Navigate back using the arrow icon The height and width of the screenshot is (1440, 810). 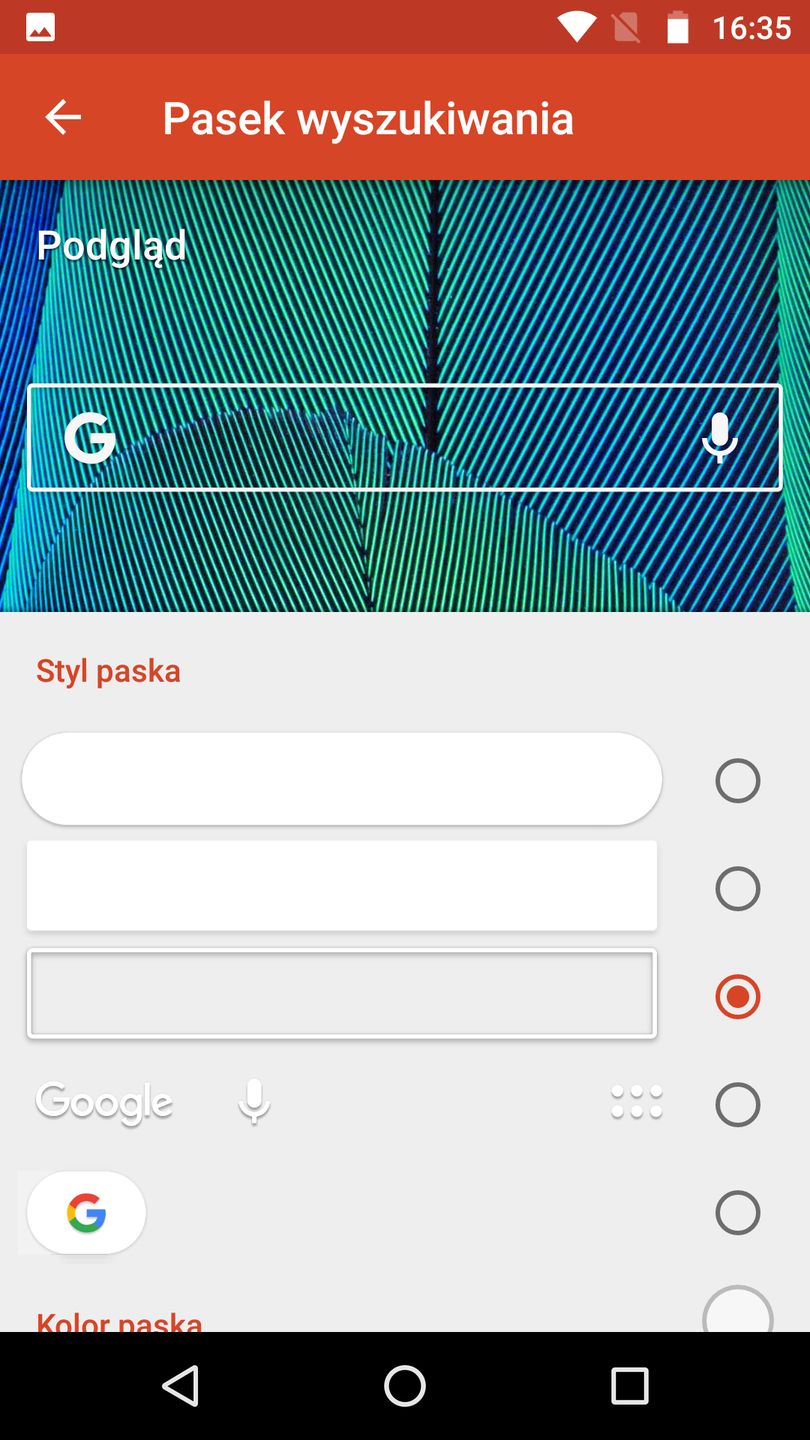(x=62, y=117)
